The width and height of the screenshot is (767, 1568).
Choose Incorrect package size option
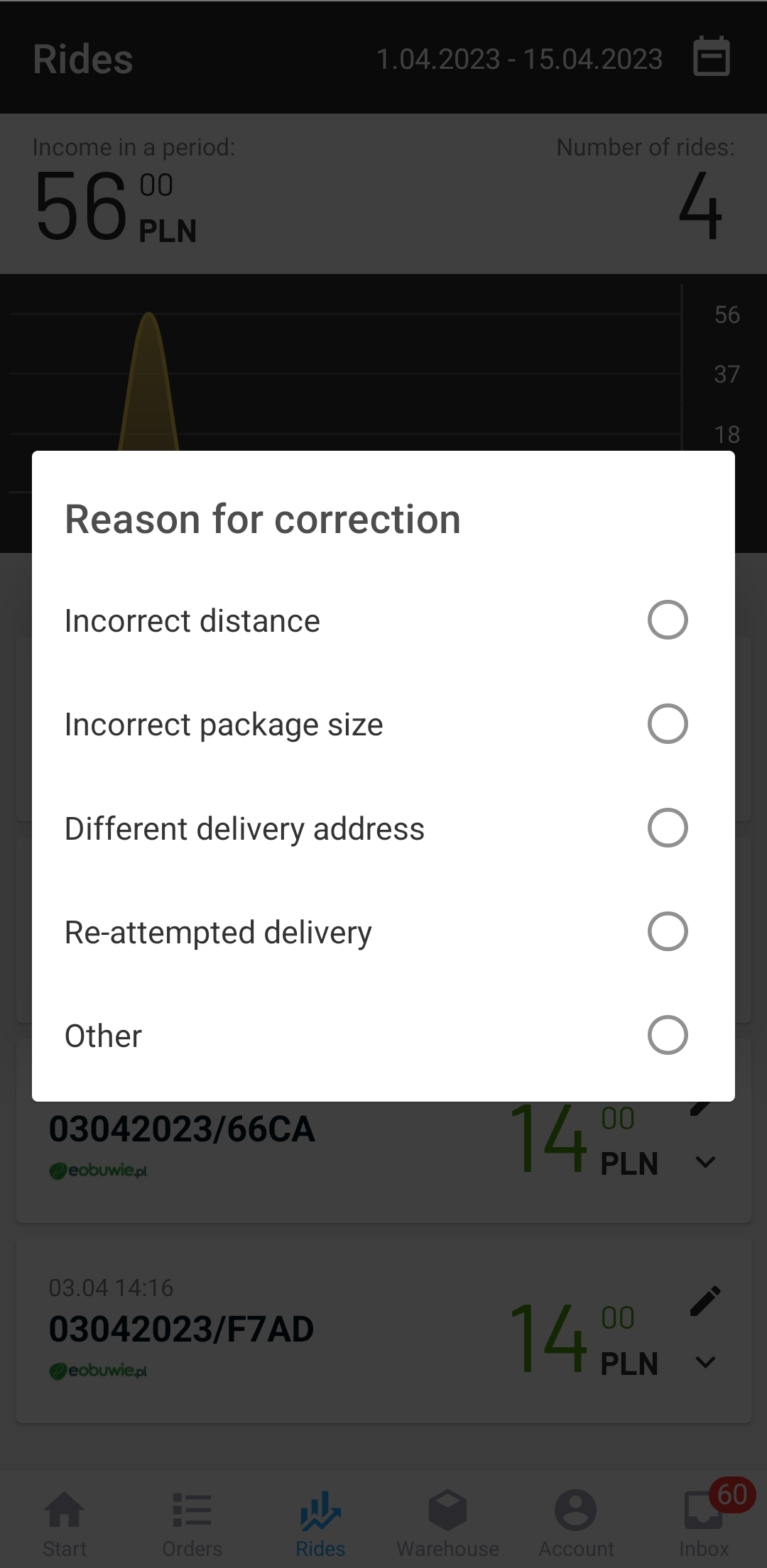[667, 724]
